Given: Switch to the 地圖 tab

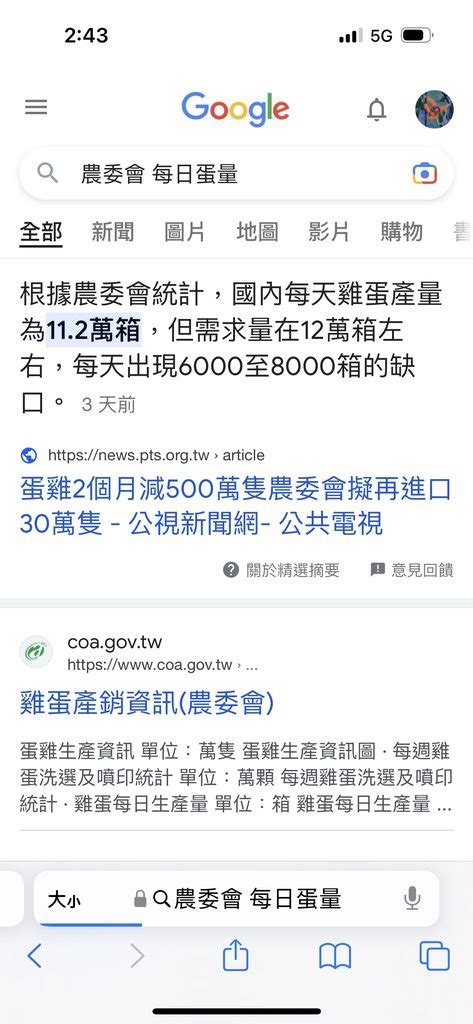Looking at the screenshot, I should coord(257,231).
